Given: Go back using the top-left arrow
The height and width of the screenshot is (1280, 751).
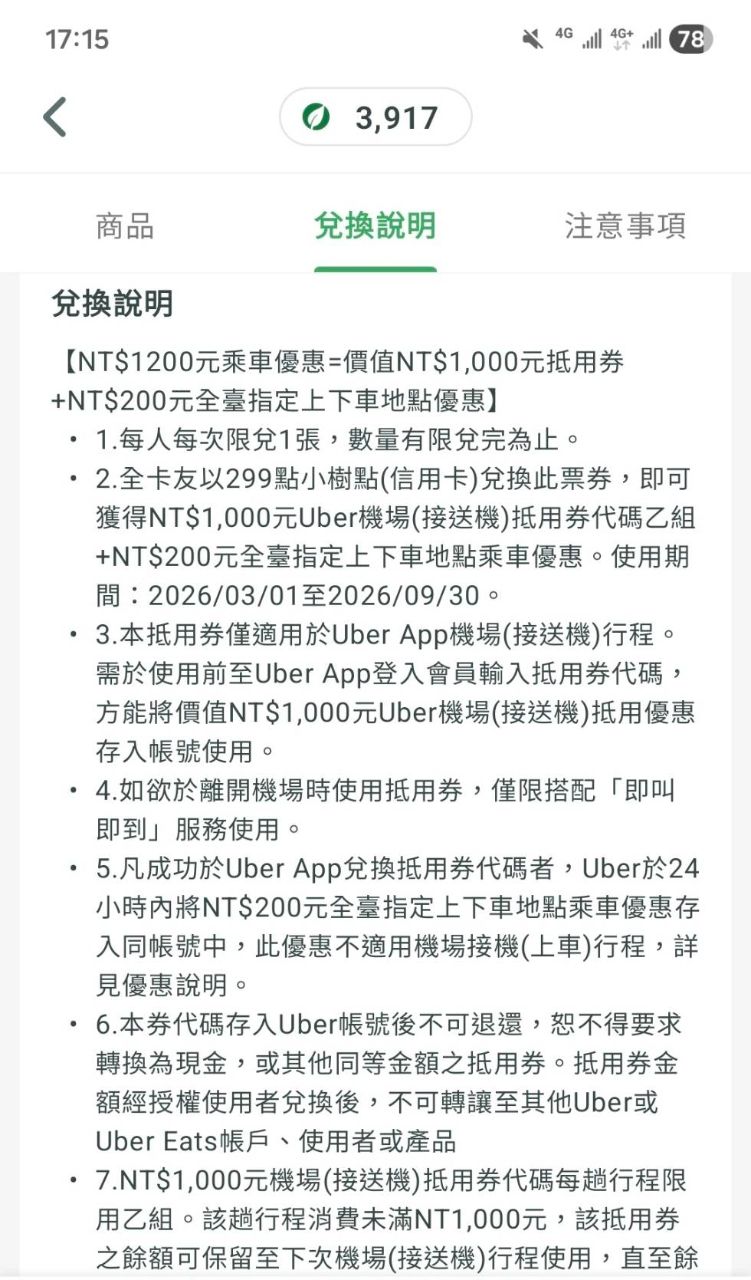Looking at the screenshot, I should (55, 117).
